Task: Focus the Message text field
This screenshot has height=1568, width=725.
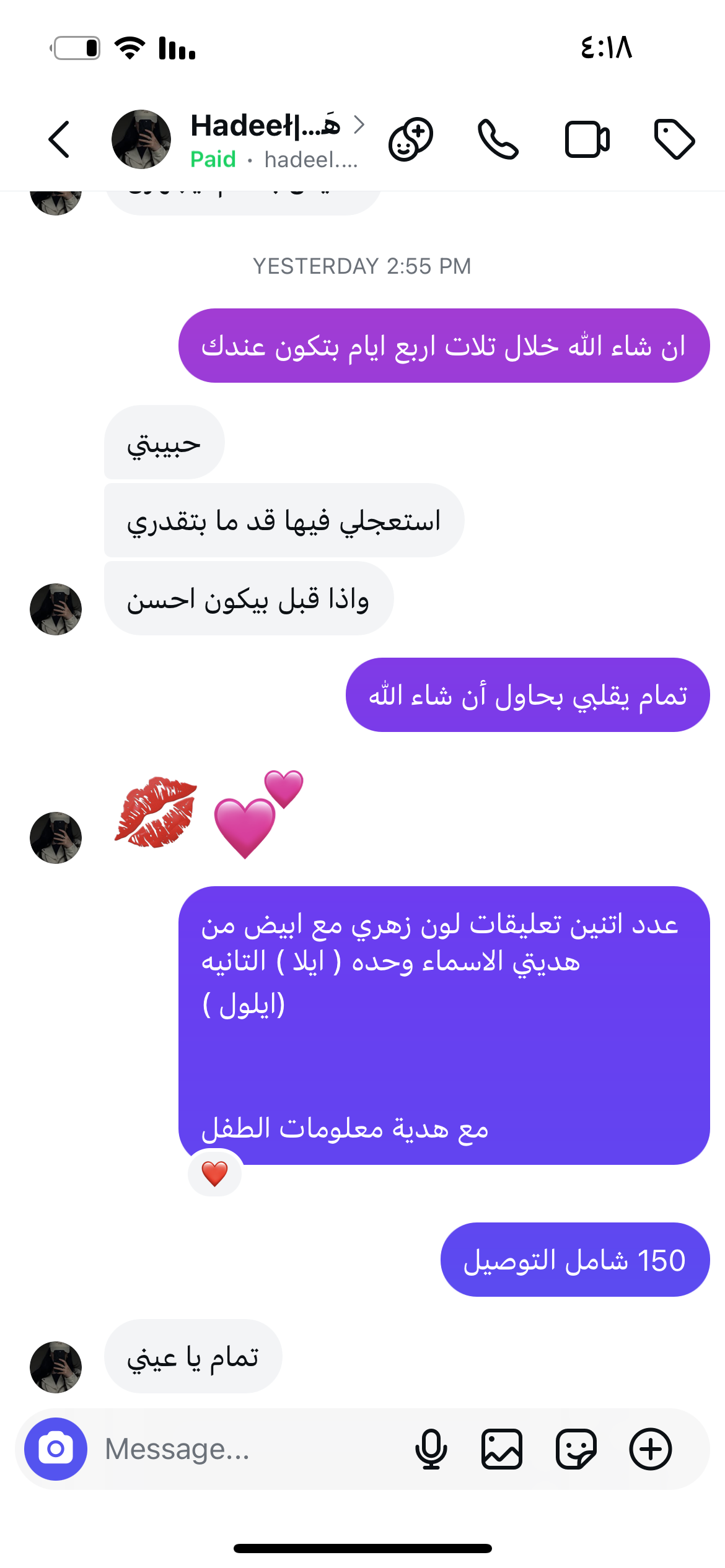Action: pyautogui.click(x=248, y=1449)
